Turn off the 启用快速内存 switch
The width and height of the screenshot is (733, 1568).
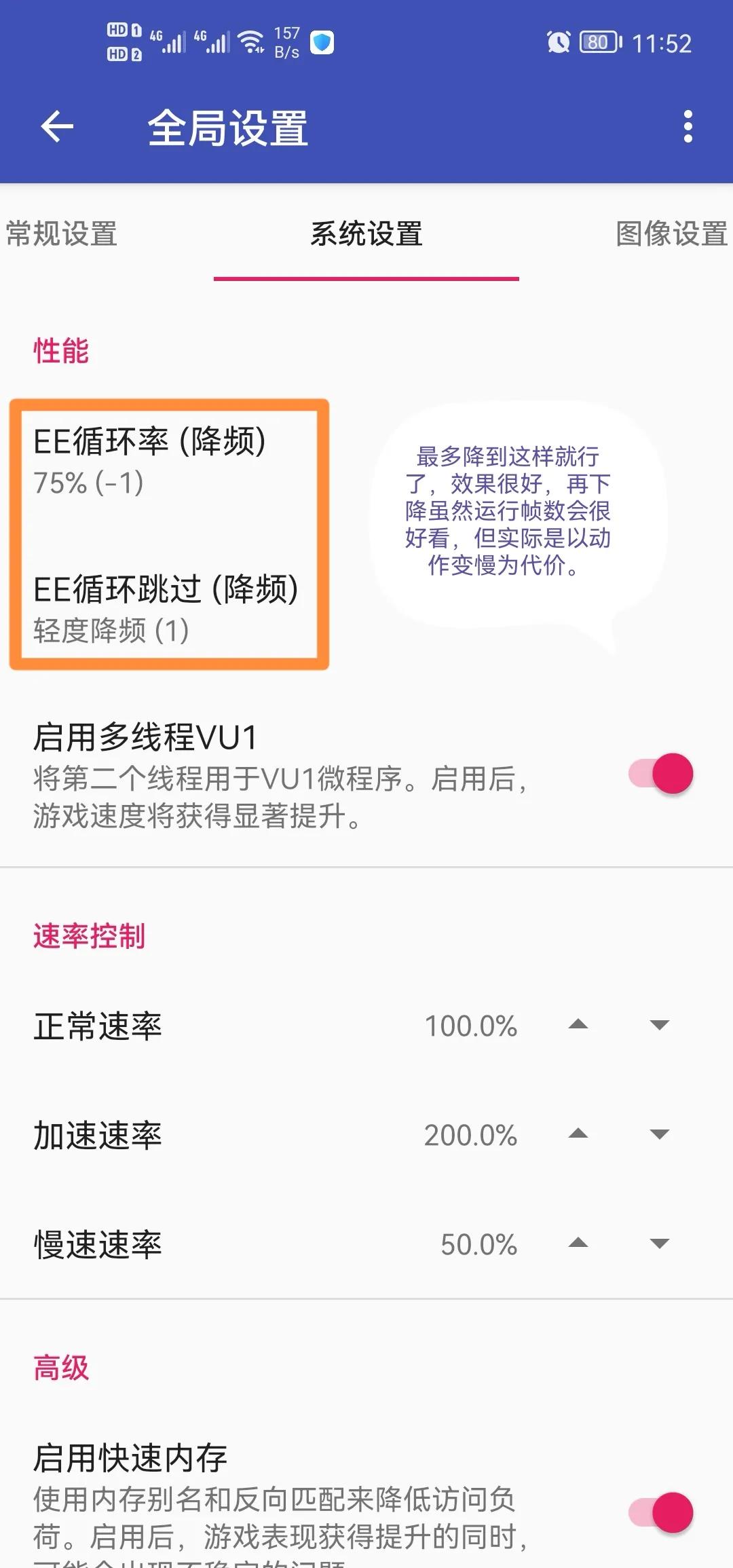(661, 1512)
